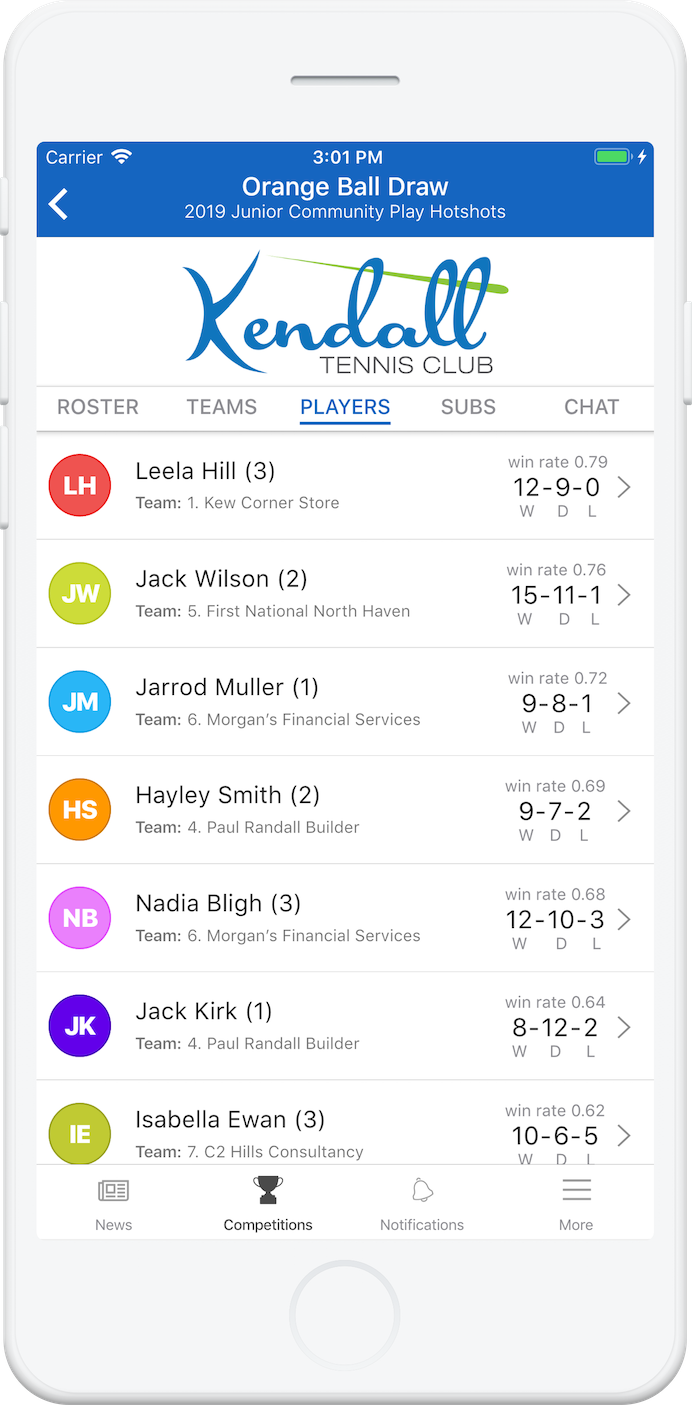View Jack Wilson's player stats
The height and width of the screenshot is (1405, 692).
pos(345,594)
